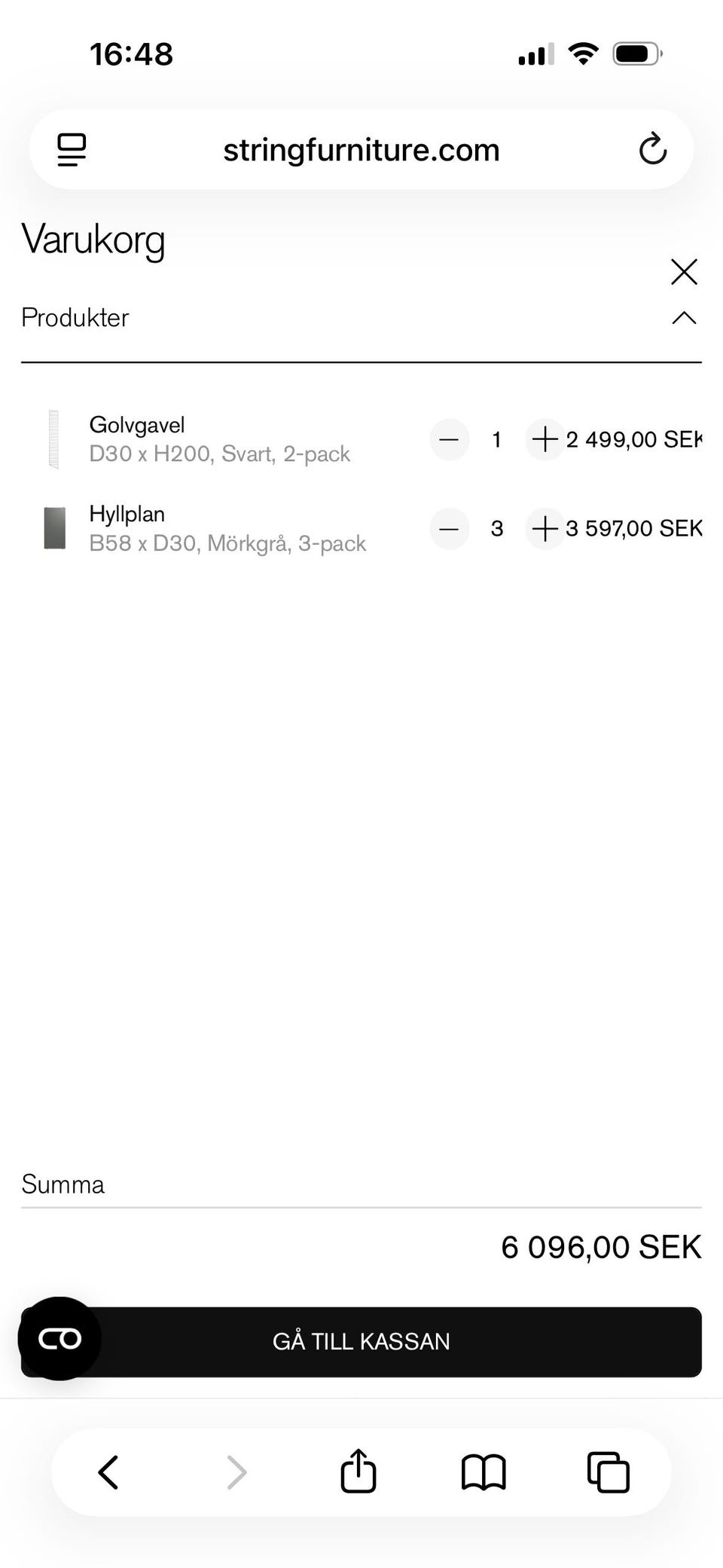Edit the stringfurniture.com address bar
This screenshot has width=723, height=1568.
(361, 150)
